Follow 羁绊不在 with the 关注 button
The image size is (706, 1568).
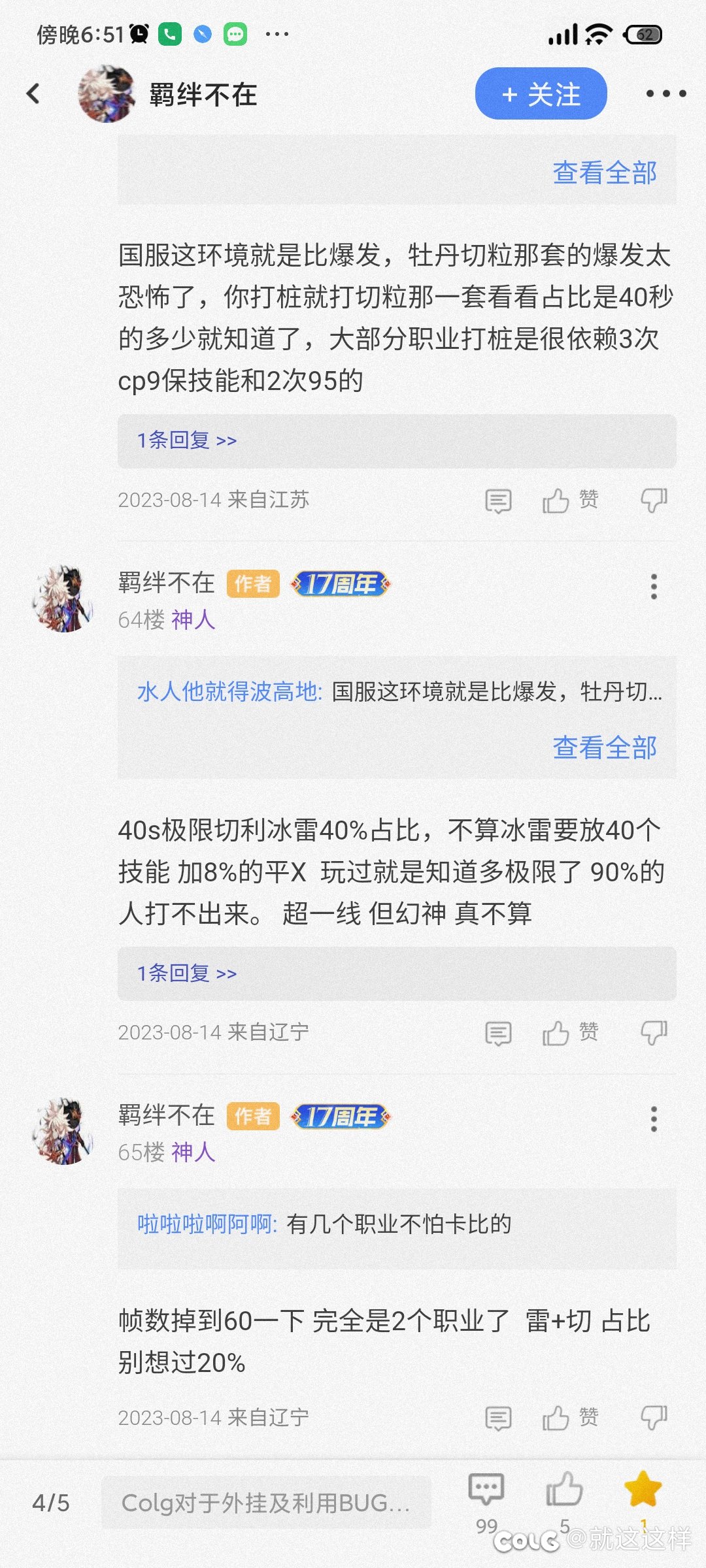[x=541, y=94]
